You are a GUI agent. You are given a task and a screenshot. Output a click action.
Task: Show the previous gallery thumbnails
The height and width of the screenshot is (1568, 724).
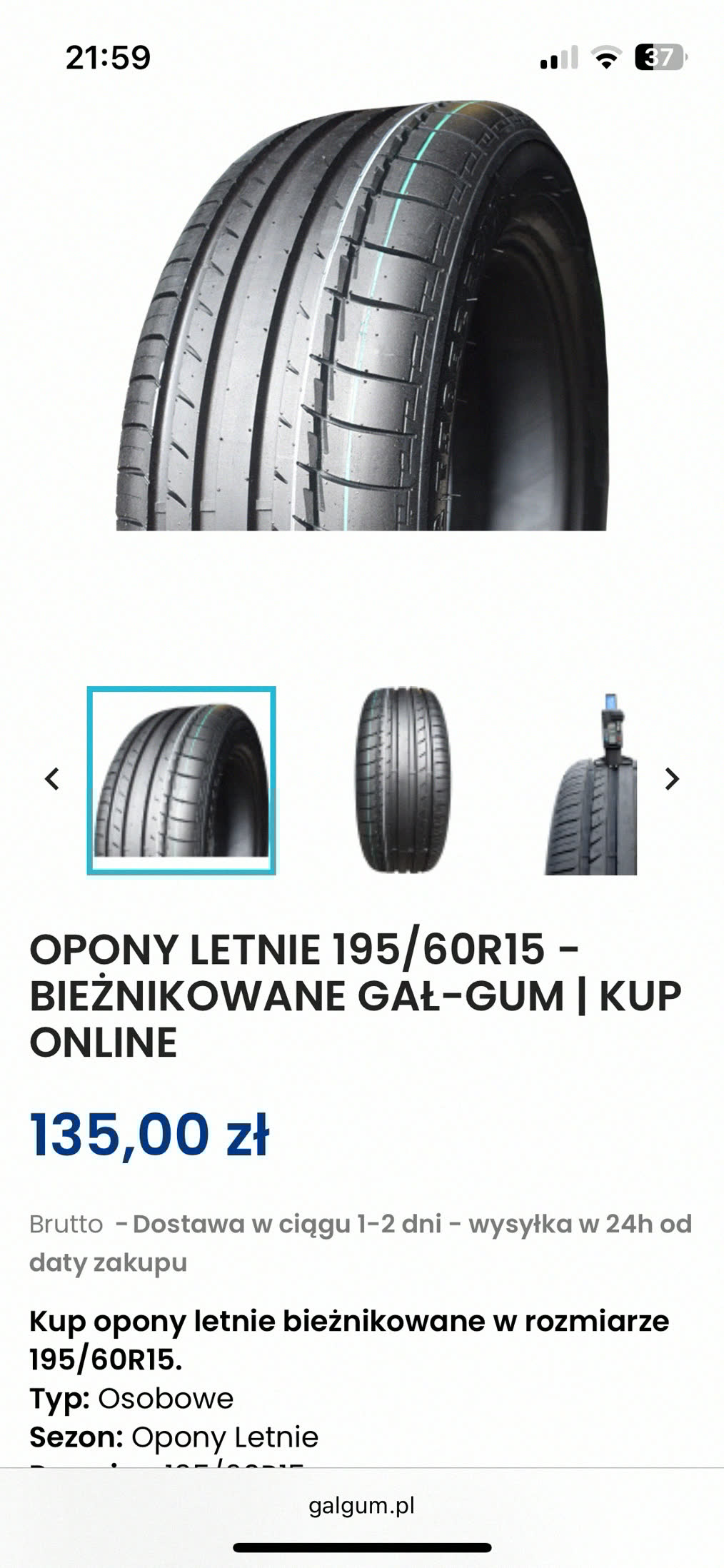[x=52, y=779]
